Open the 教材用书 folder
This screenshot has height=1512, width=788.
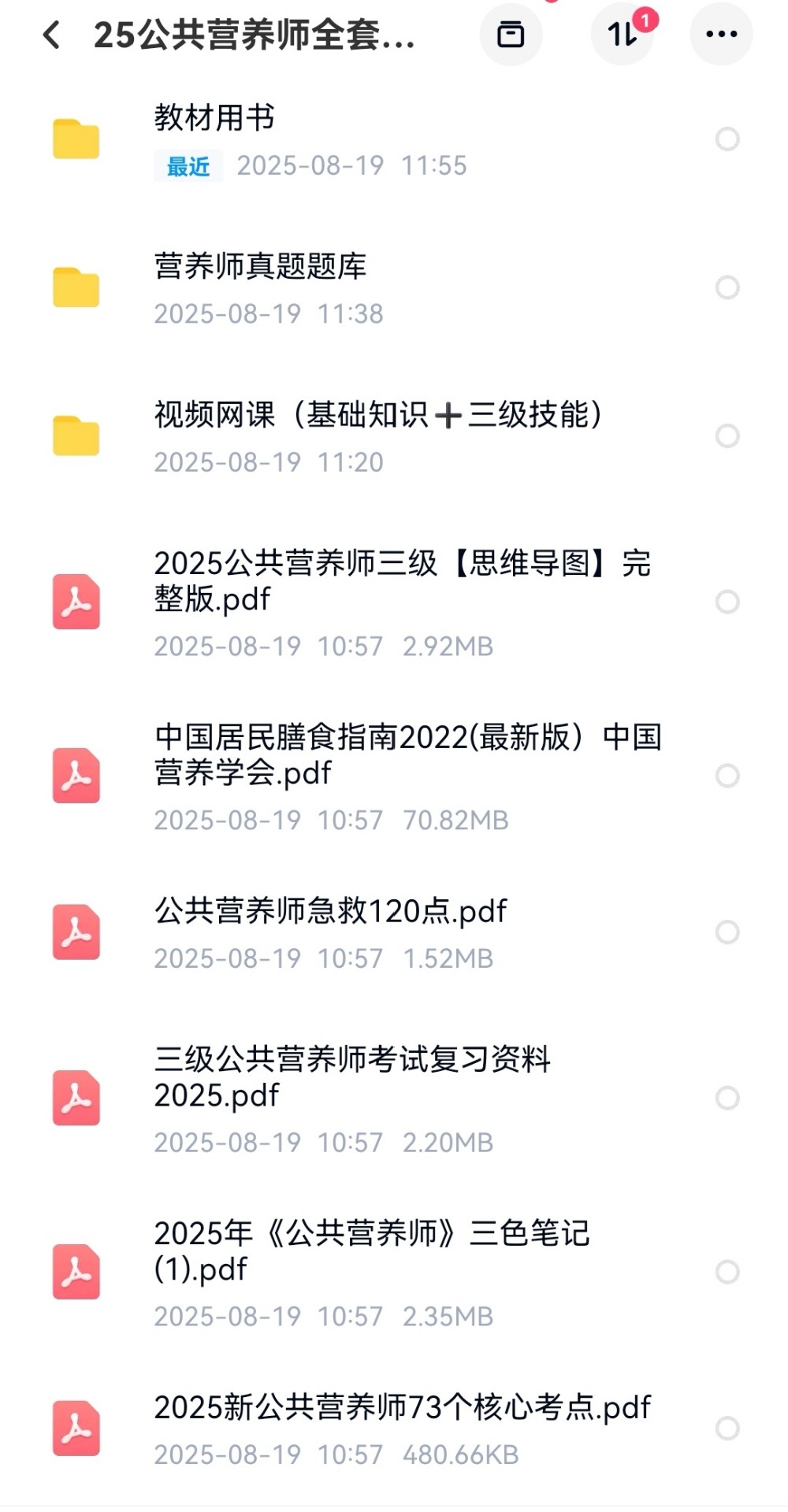tap(214, 118)
